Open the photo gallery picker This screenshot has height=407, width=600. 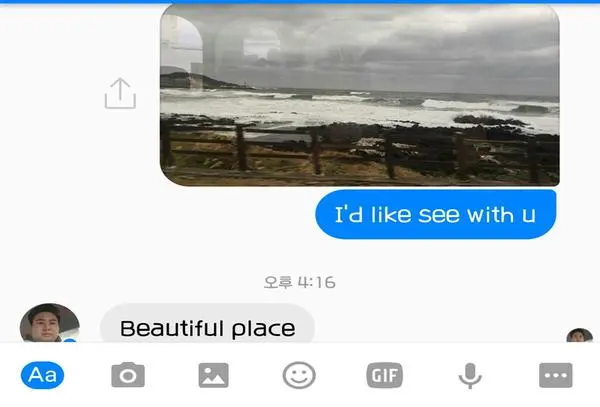[x=213, y=376]
